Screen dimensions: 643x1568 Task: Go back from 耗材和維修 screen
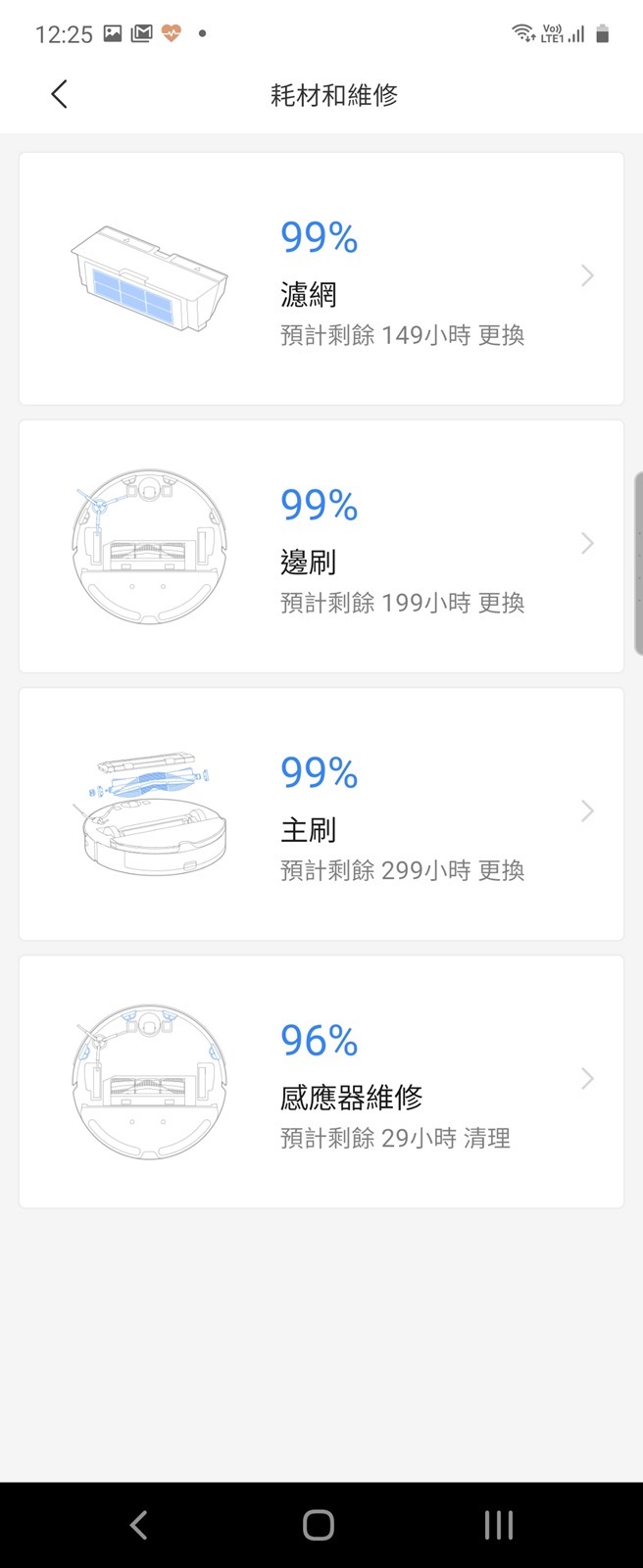[60, 94]
